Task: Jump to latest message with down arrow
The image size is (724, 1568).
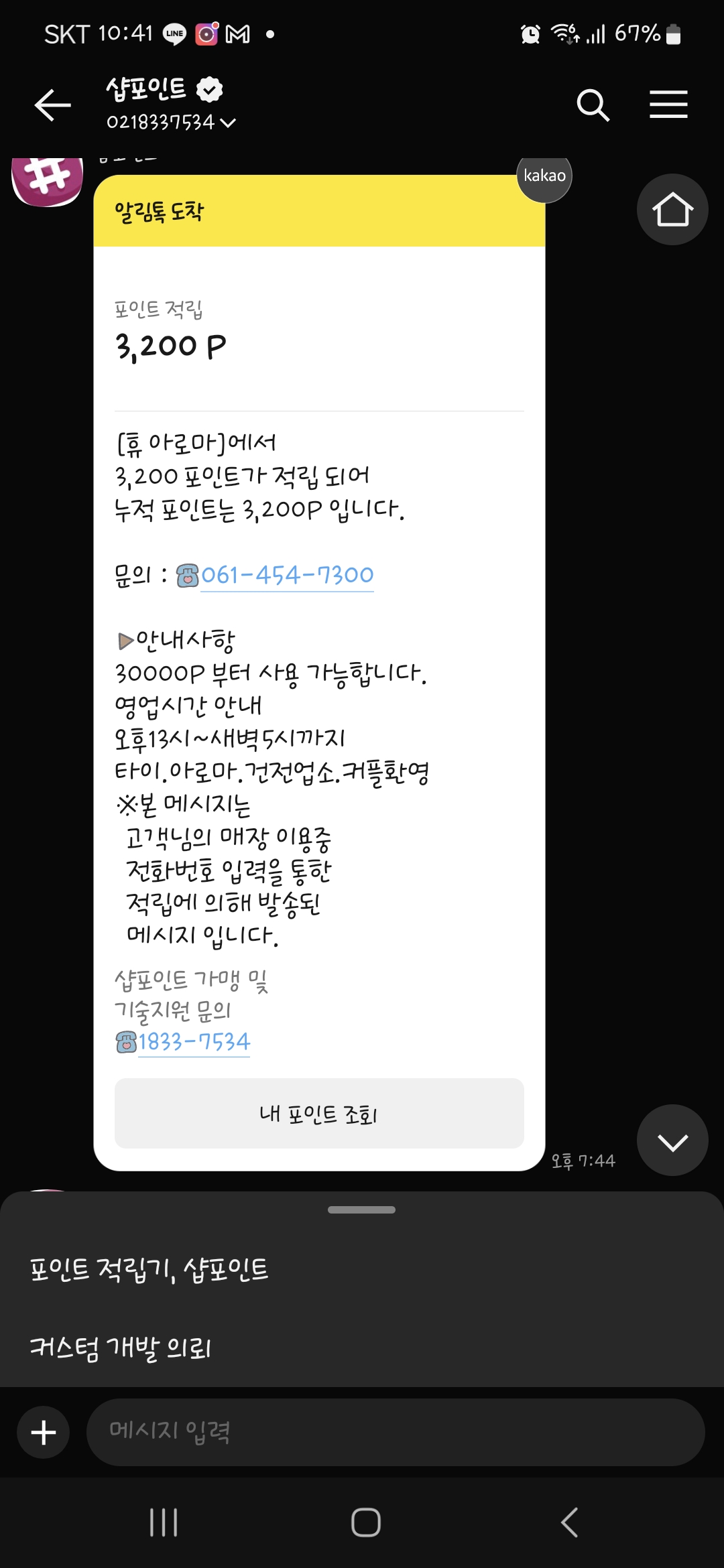Action: (x=672, y=1140)
